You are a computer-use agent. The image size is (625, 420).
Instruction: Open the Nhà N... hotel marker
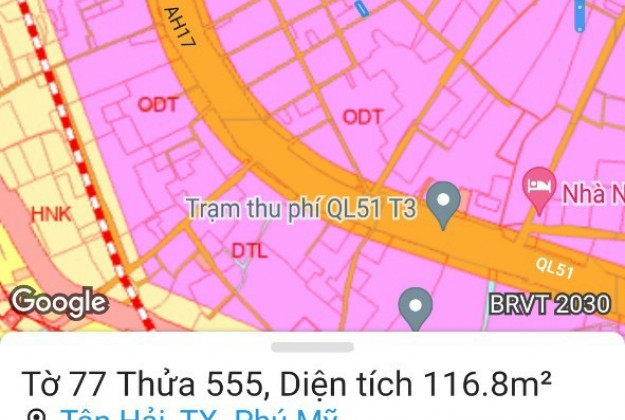(x=540, y=186)
